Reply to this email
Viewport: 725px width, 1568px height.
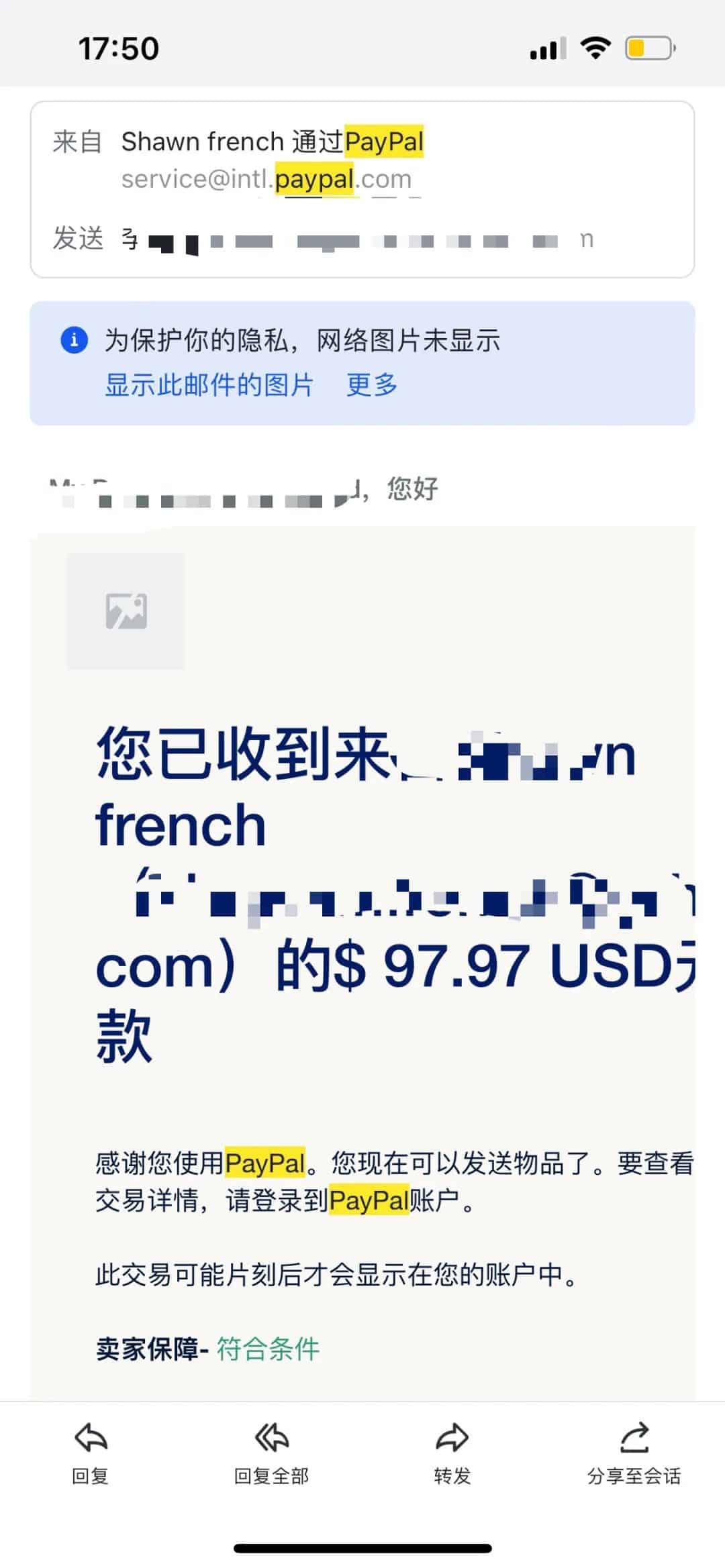91,1453
